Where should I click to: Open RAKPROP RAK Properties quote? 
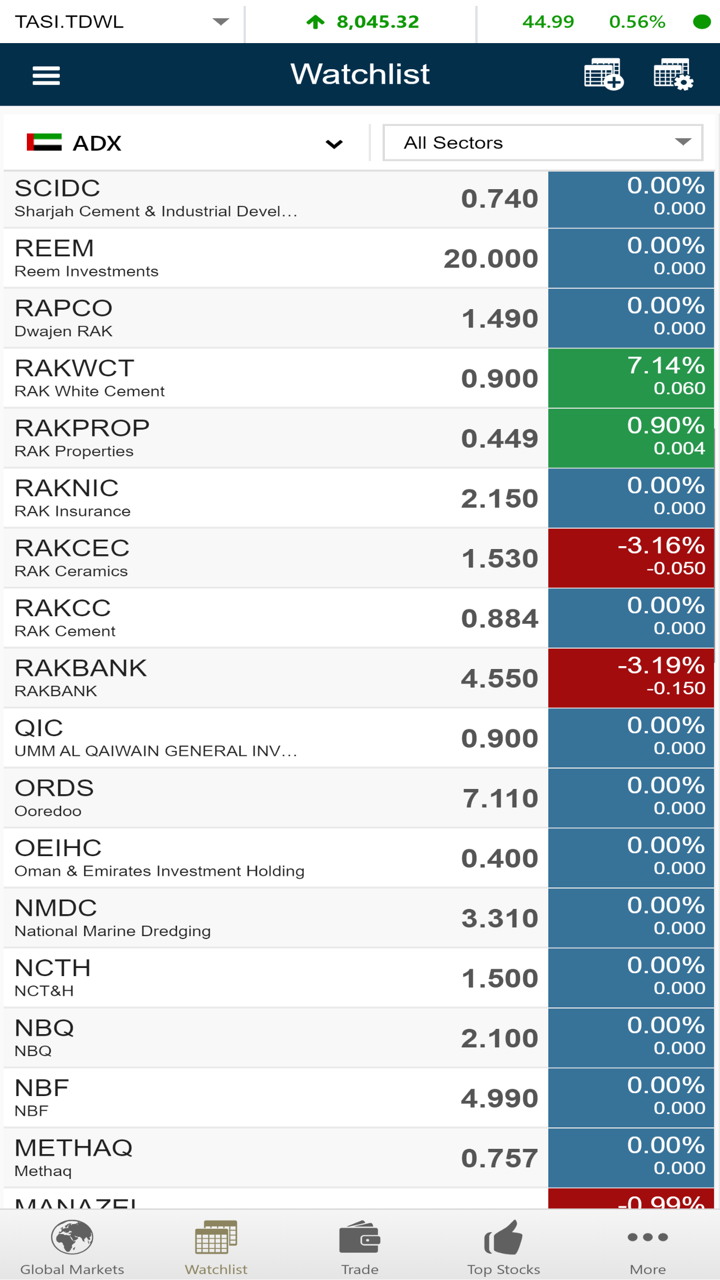pyautogui.click(x=275, y=438)
